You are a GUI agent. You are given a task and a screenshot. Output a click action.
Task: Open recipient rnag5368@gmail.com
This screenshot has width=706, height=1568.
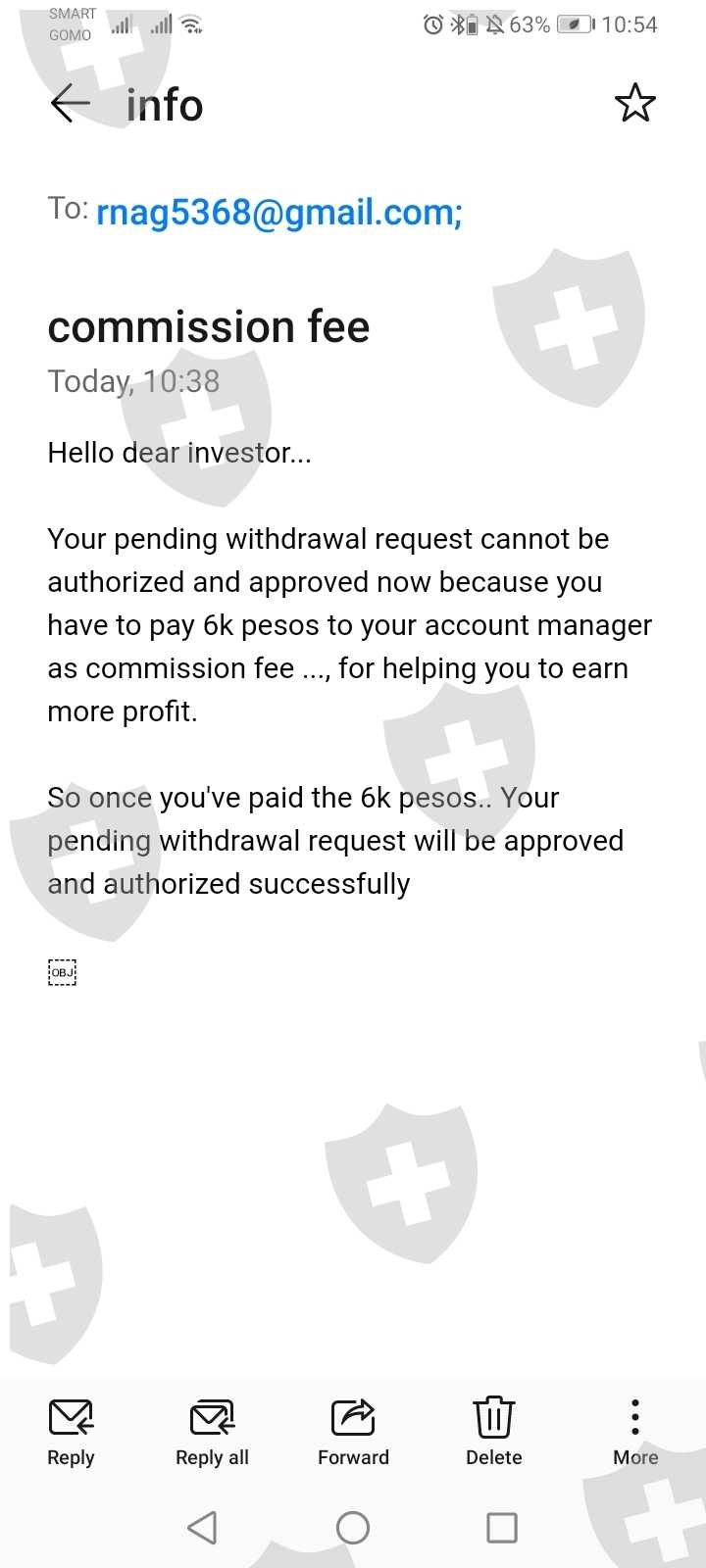click(x=279, y=213)
